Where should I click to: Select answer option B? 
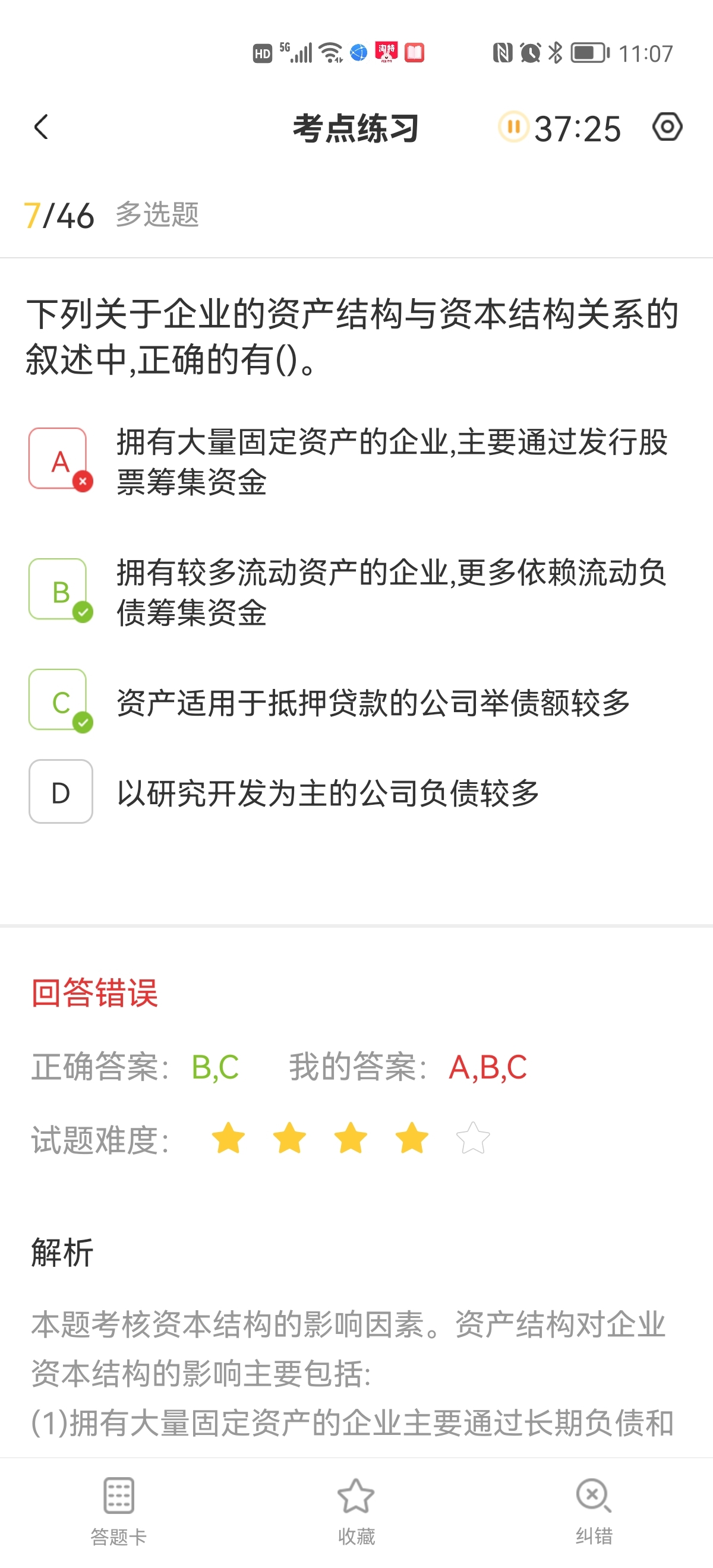pos(59,590)
